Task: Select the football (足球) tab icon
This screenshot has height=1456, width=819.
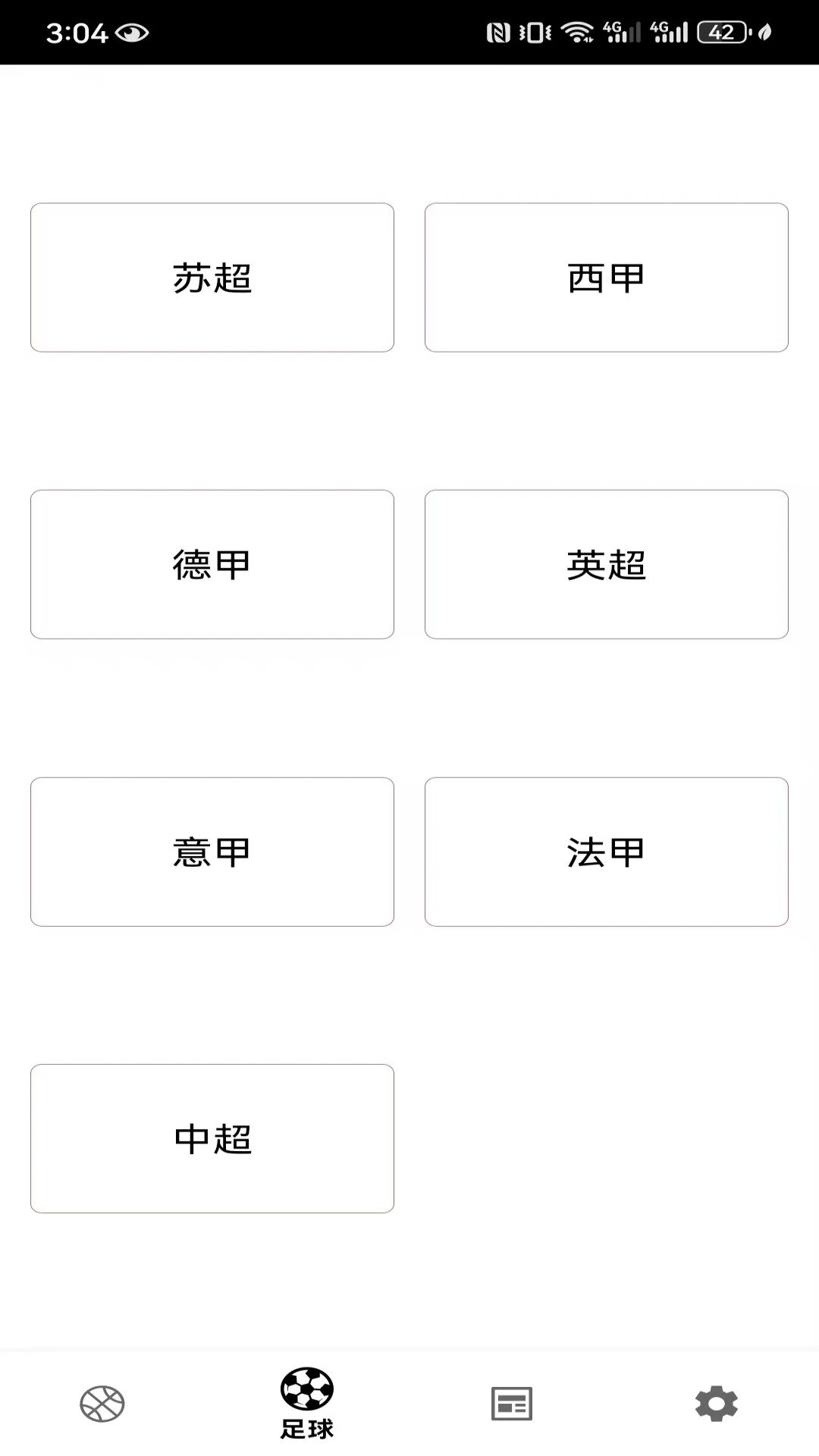Action: pos(307,1395)
